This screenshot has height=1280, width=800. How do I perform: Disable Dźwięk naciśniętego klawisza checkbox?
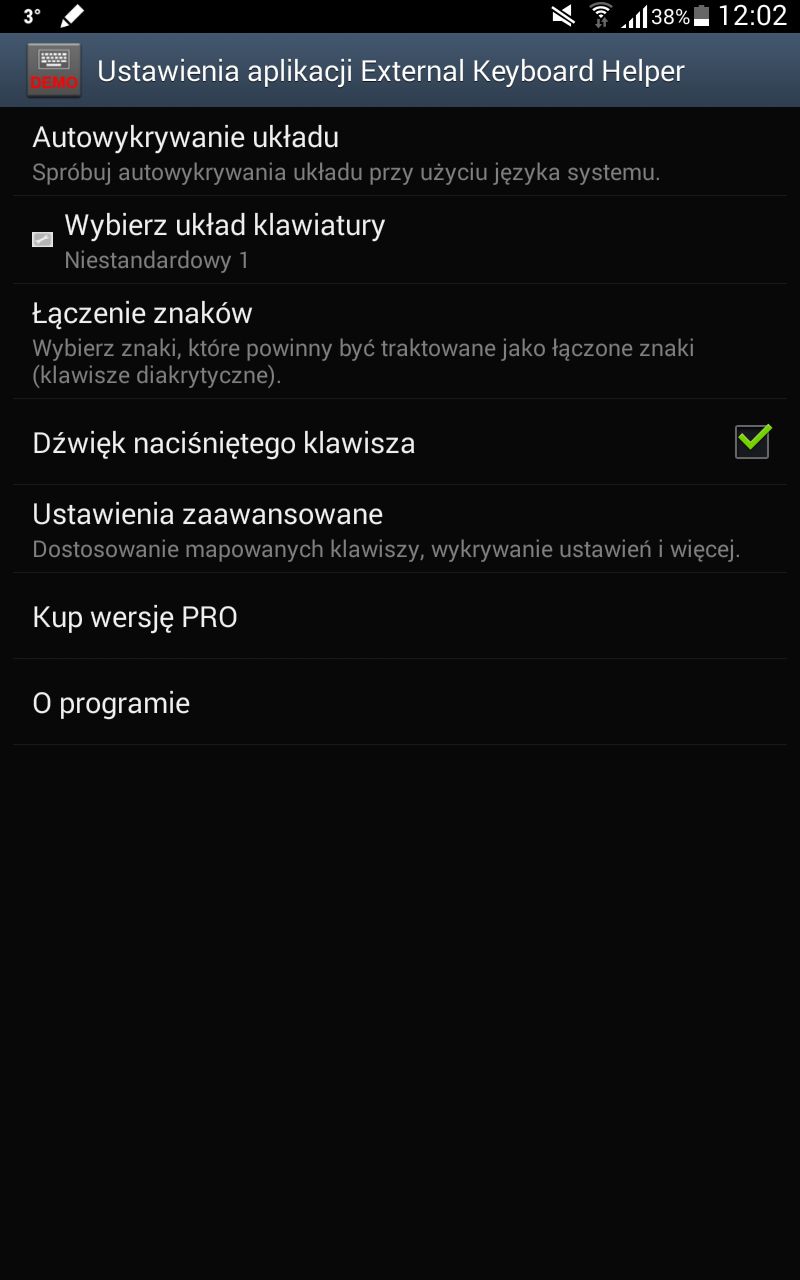(752, 440)
